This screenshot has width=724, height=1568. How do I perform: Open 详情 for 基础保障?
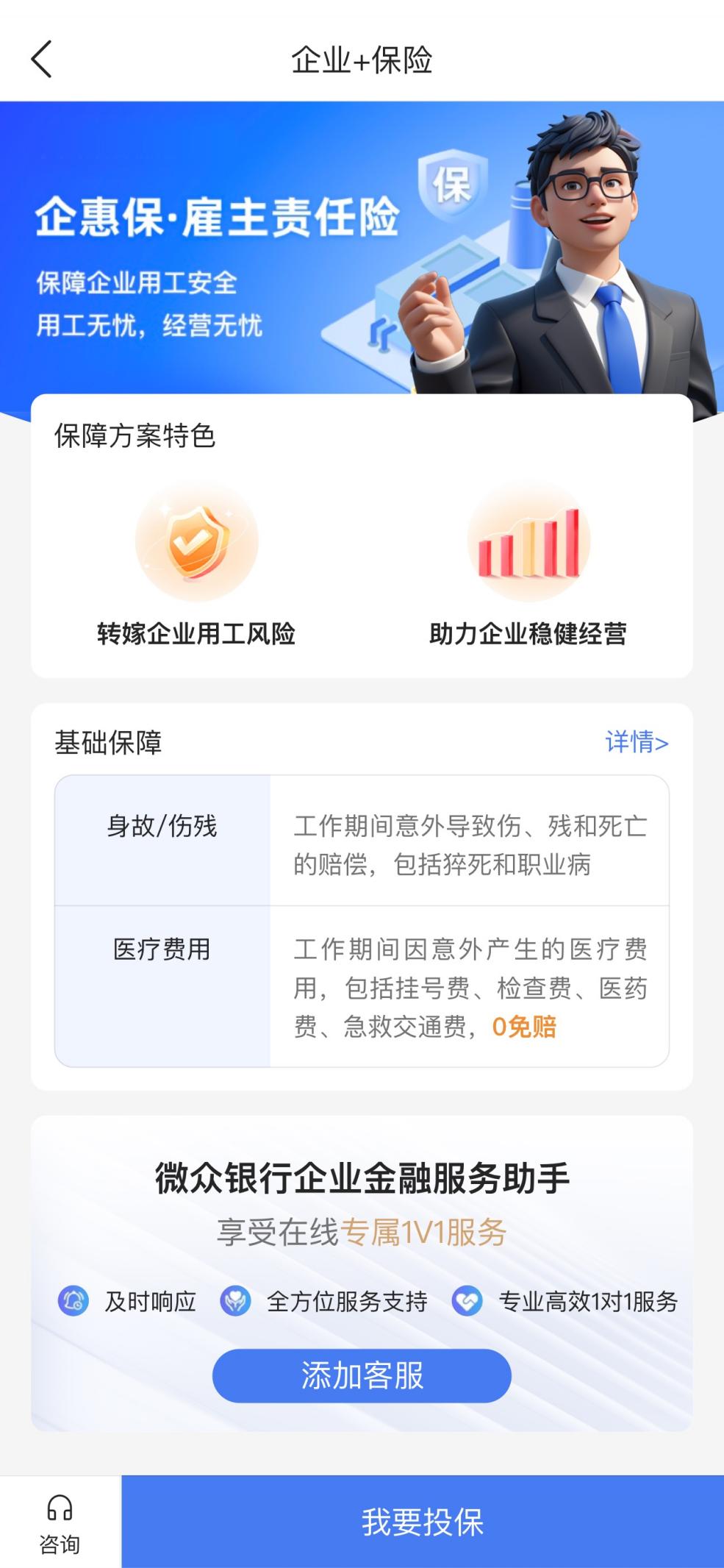click(x=637, y=742)
